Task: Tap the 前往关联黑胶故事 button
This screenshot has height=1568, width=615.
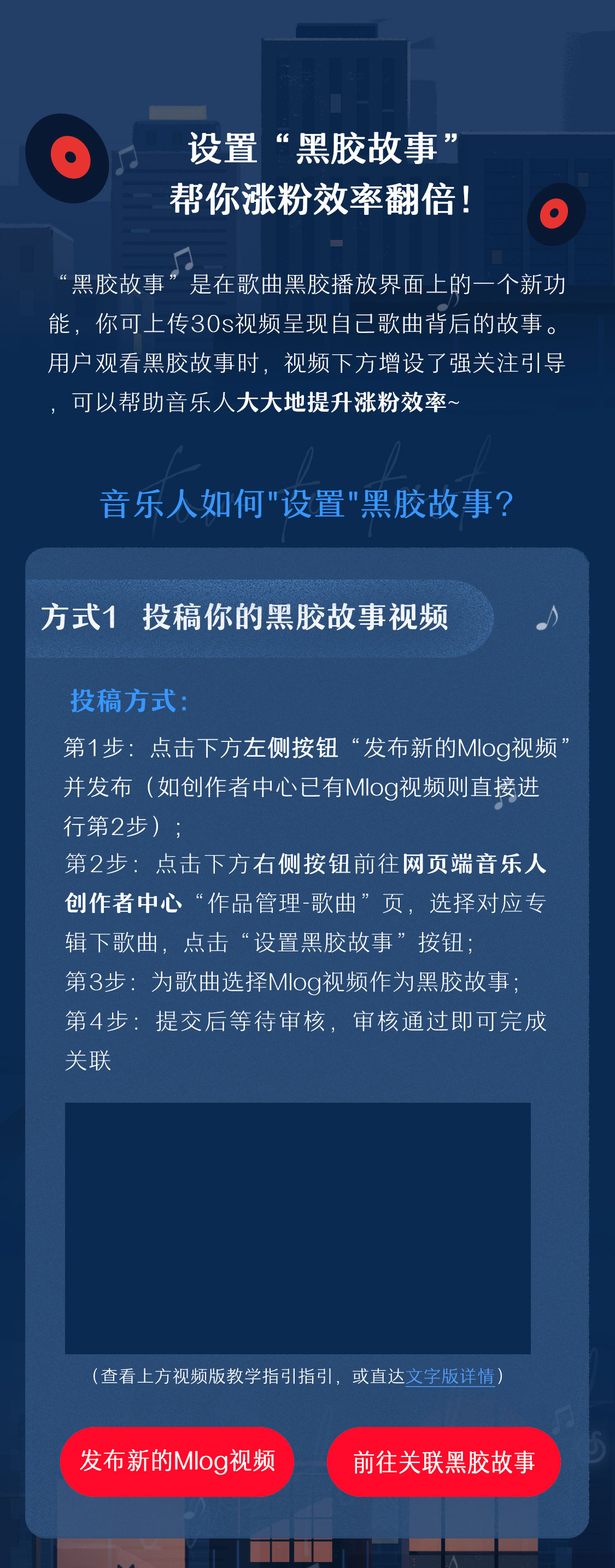Action: (x=443, y=1461)
